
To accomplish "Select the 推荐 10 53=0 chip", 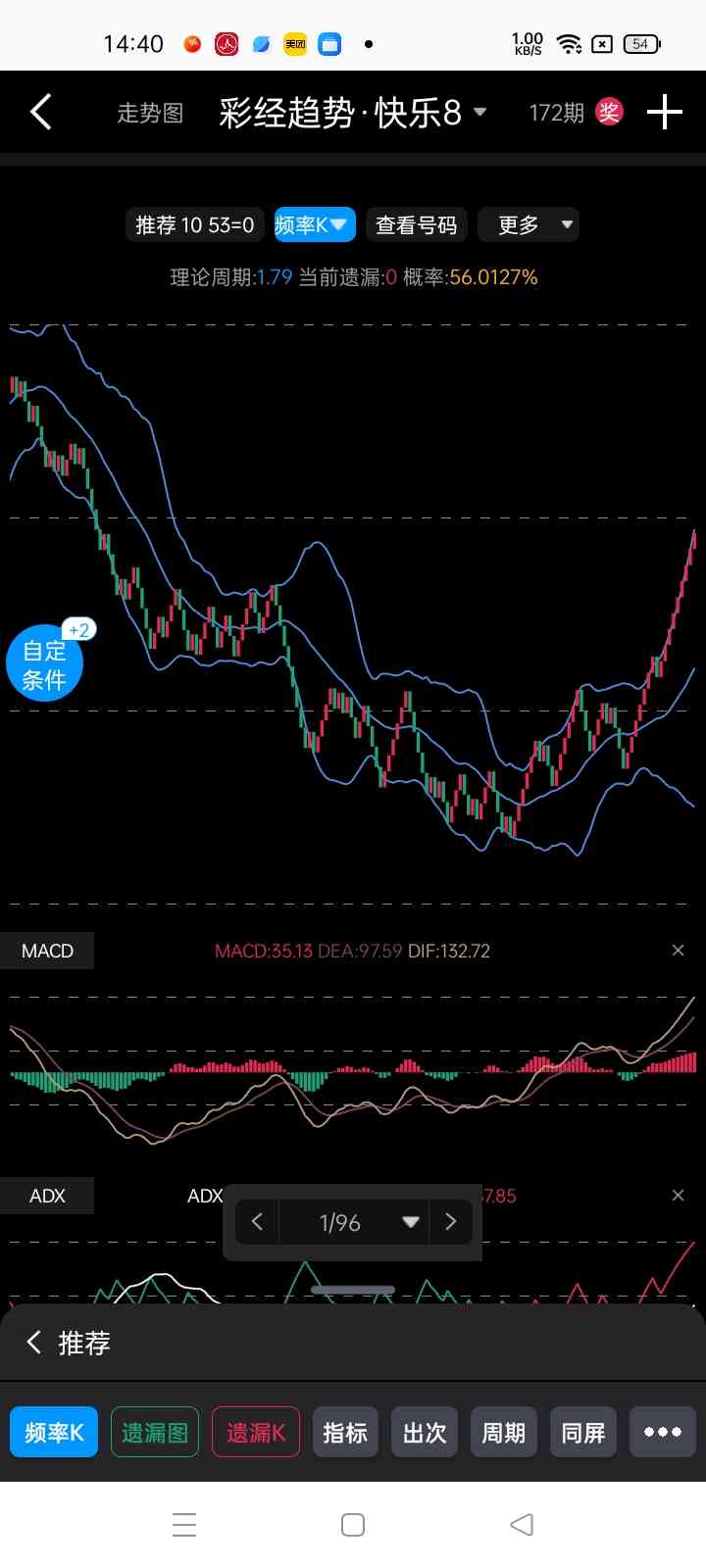I will pyautogui.click(x=194, y=225).
